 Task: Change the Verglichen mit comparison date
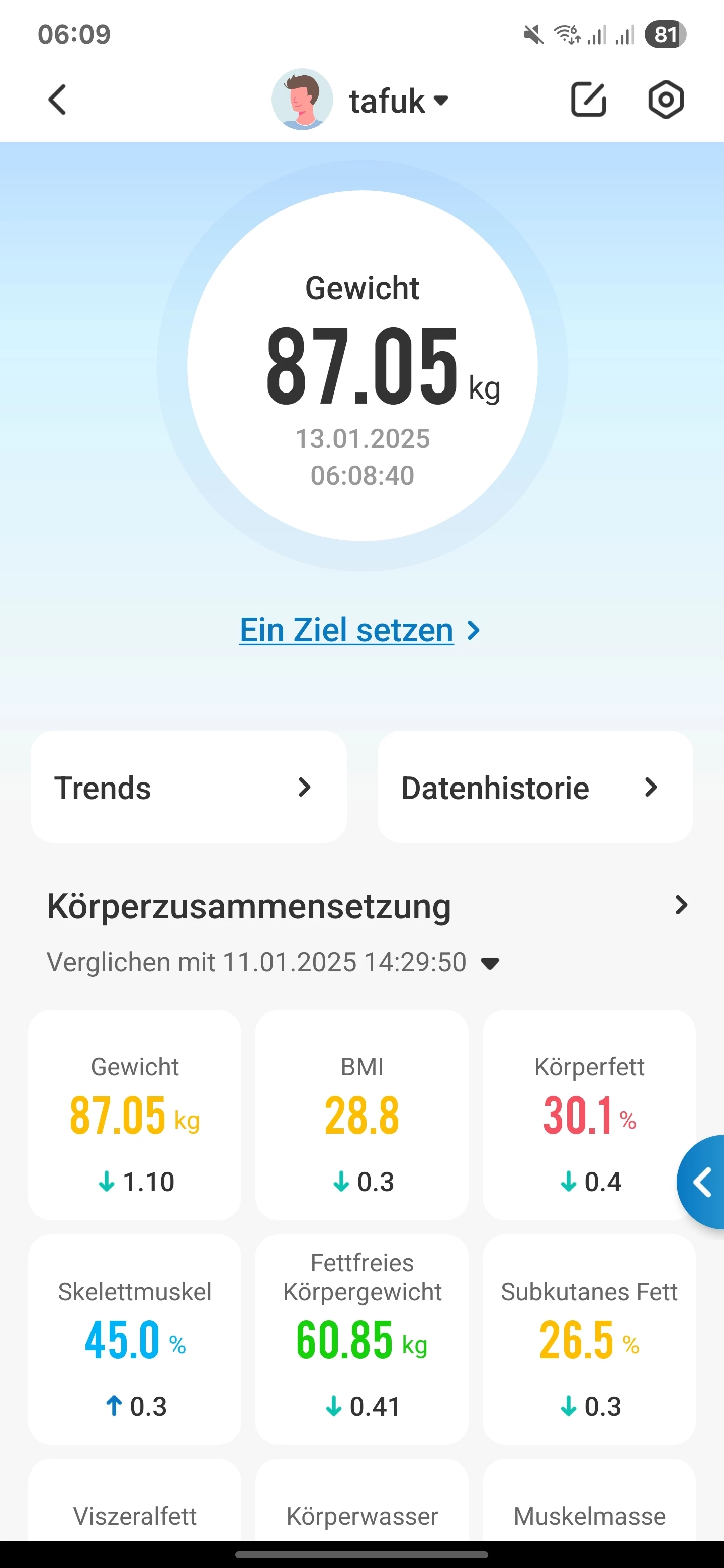(489, 963)
